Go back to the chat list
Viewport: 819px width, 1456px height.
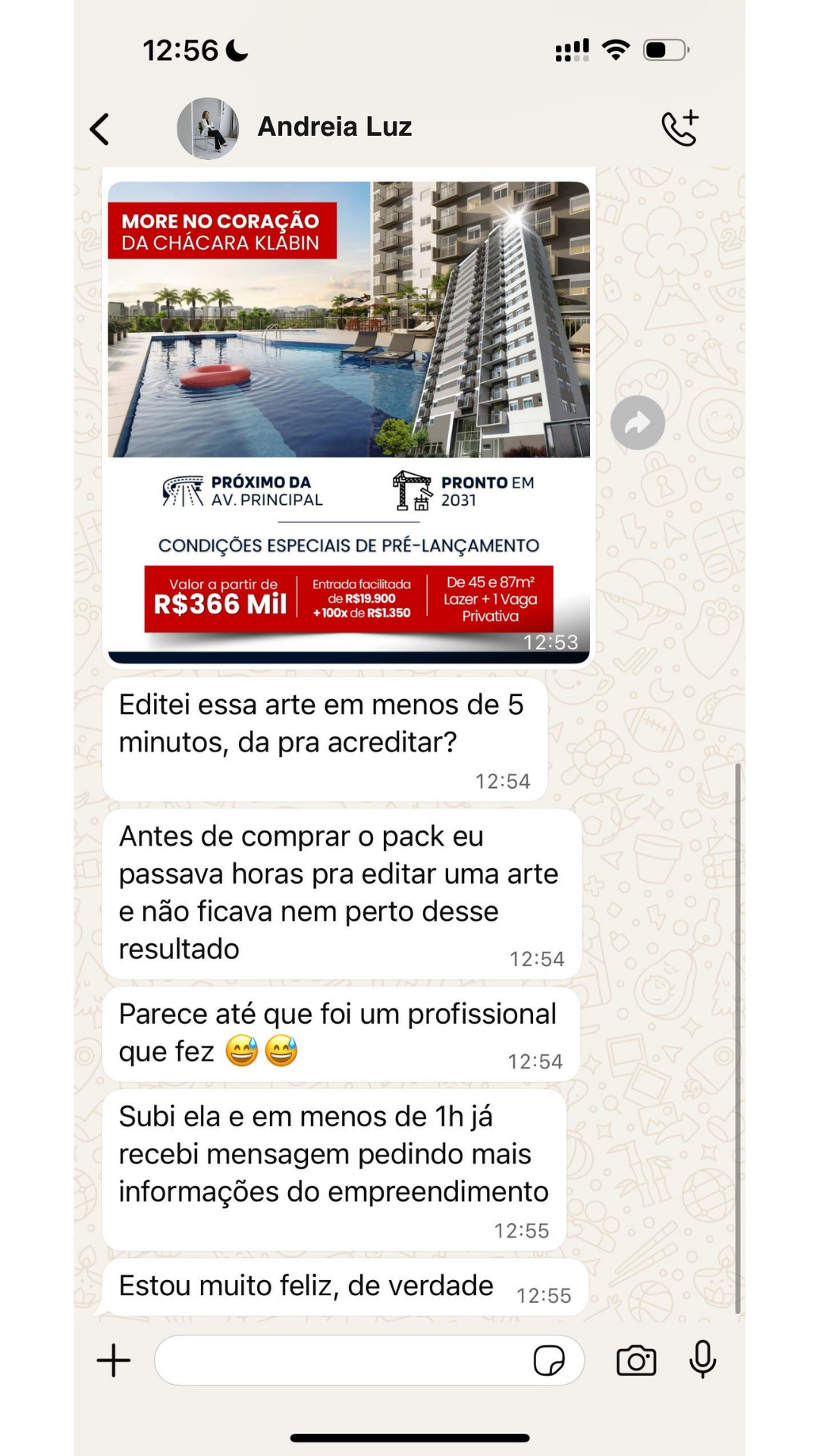(100, 129)
